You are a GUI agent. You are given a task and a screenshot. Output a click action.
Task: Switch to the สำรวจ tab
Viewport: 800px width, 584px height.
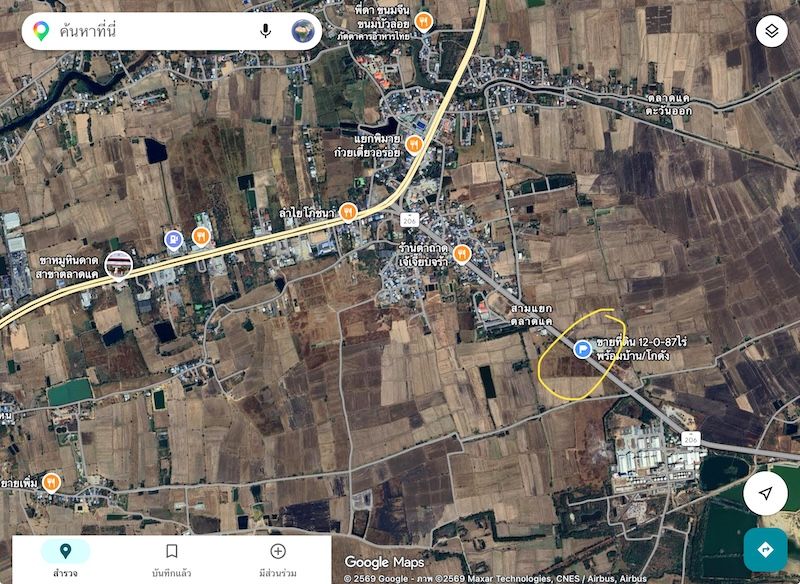tap(65, 560)
